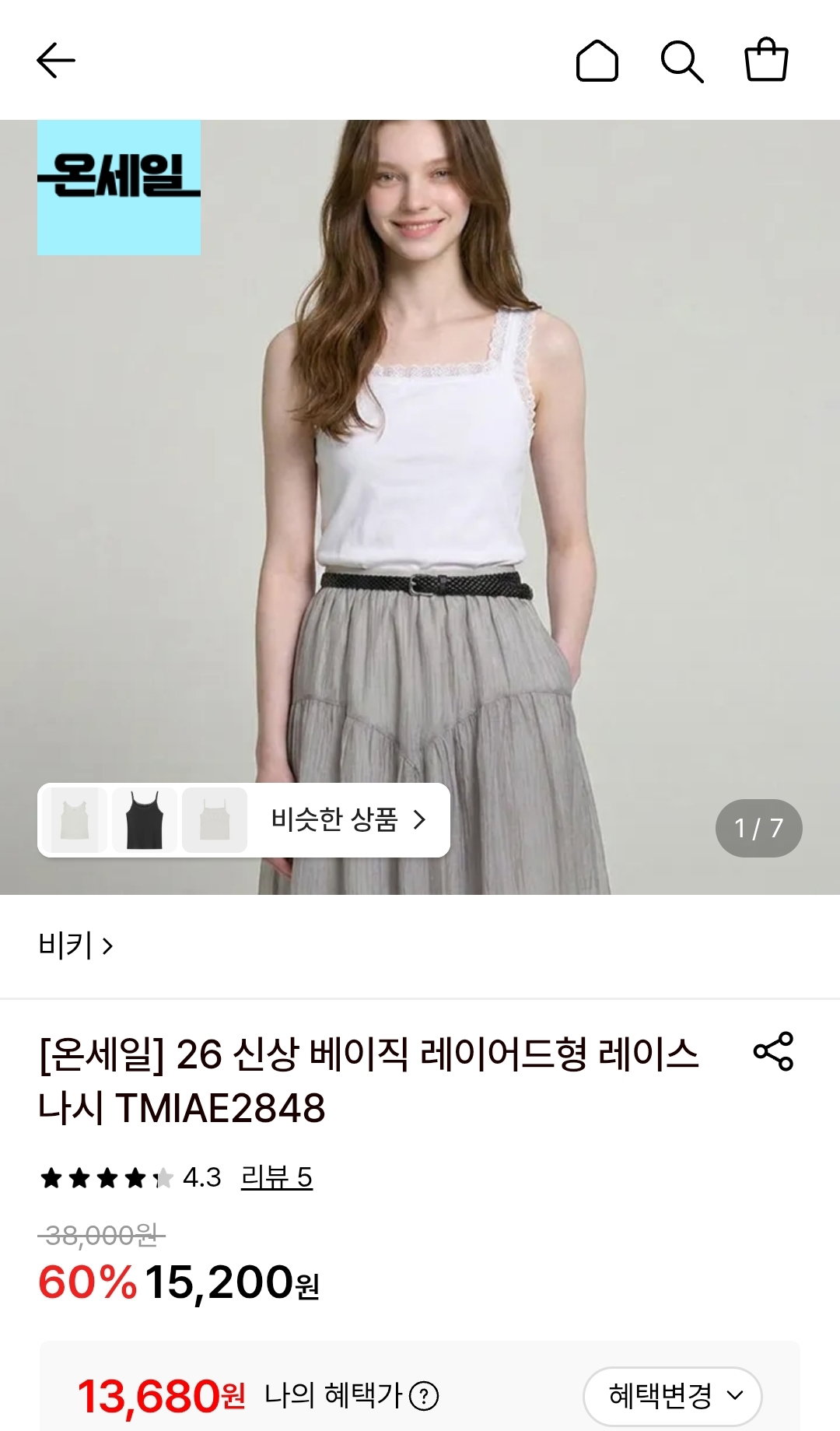The height and width of the screenshot is (1431, 840).
Task: Go back using the arrow icon
Action: pos(56,61)
